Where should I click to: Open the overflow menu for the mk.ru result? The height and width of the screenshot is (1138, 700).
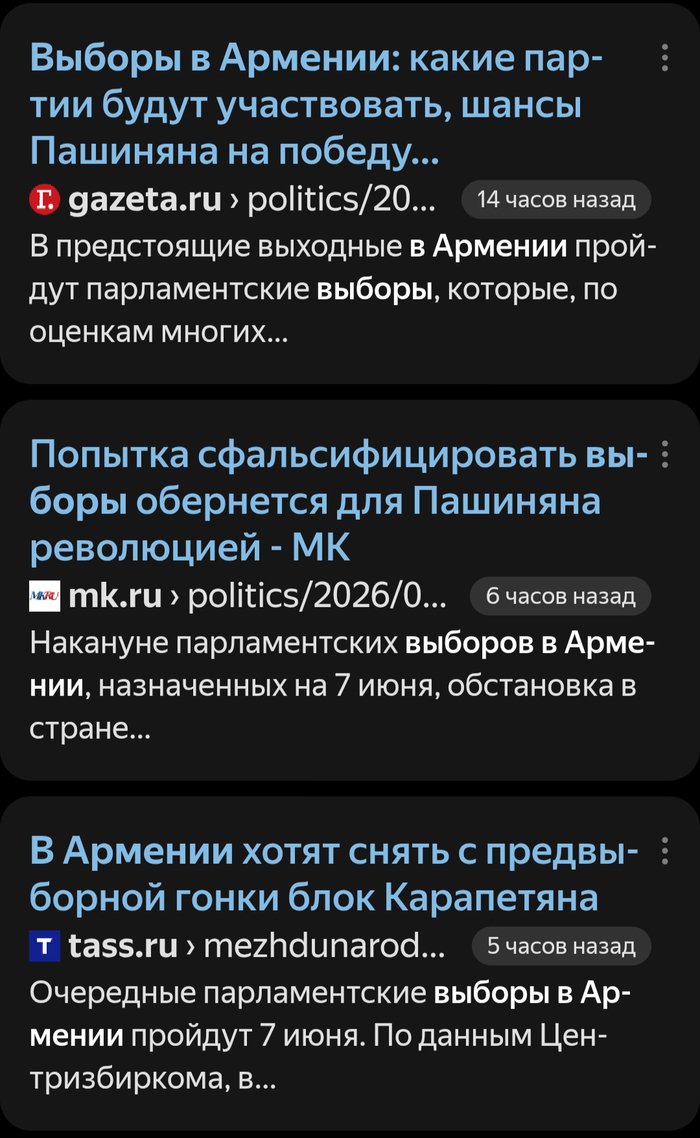(664, 454)
